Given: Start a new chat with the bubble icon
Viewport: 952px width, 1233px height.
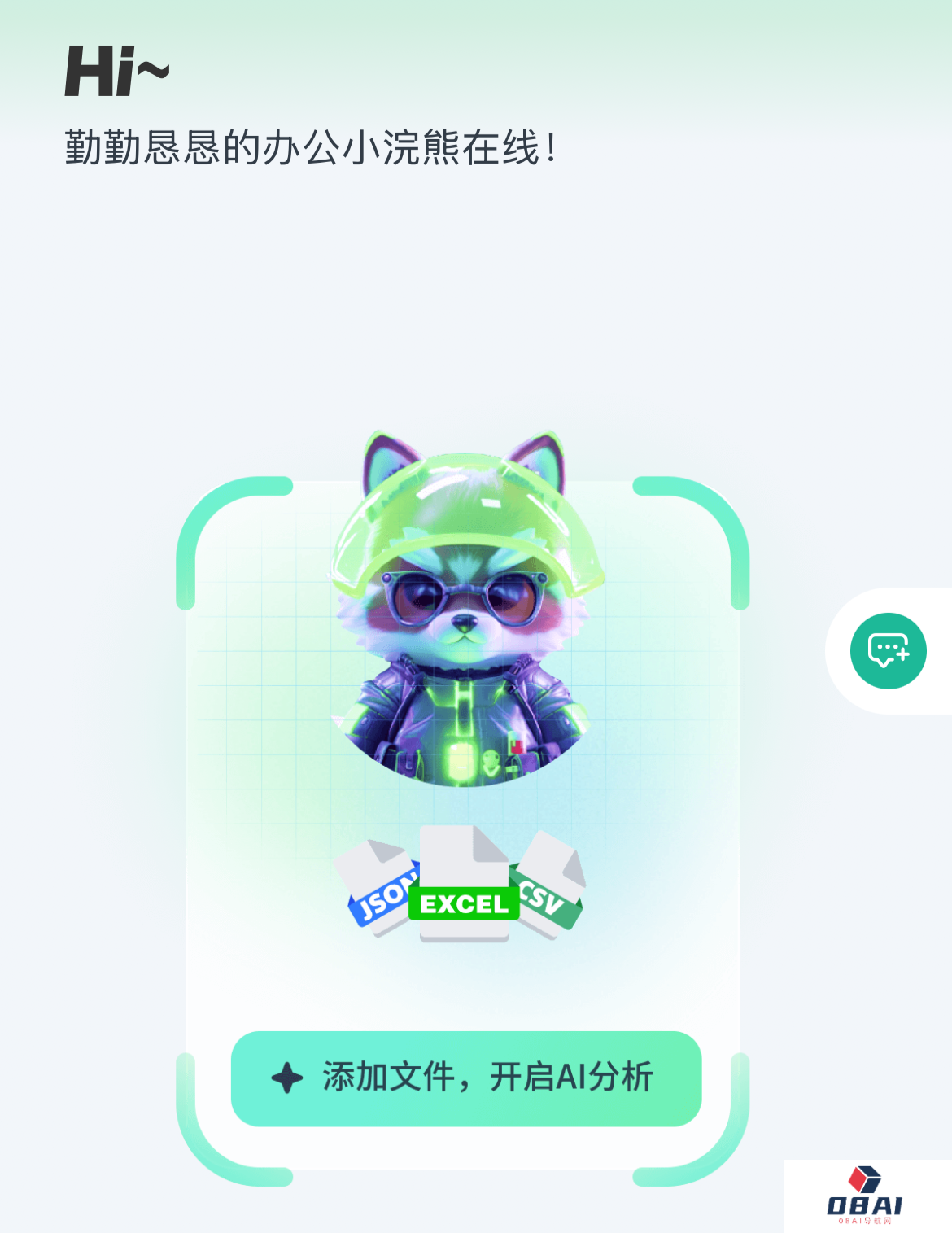Looking at the screenshot, I should pos(888,651).
